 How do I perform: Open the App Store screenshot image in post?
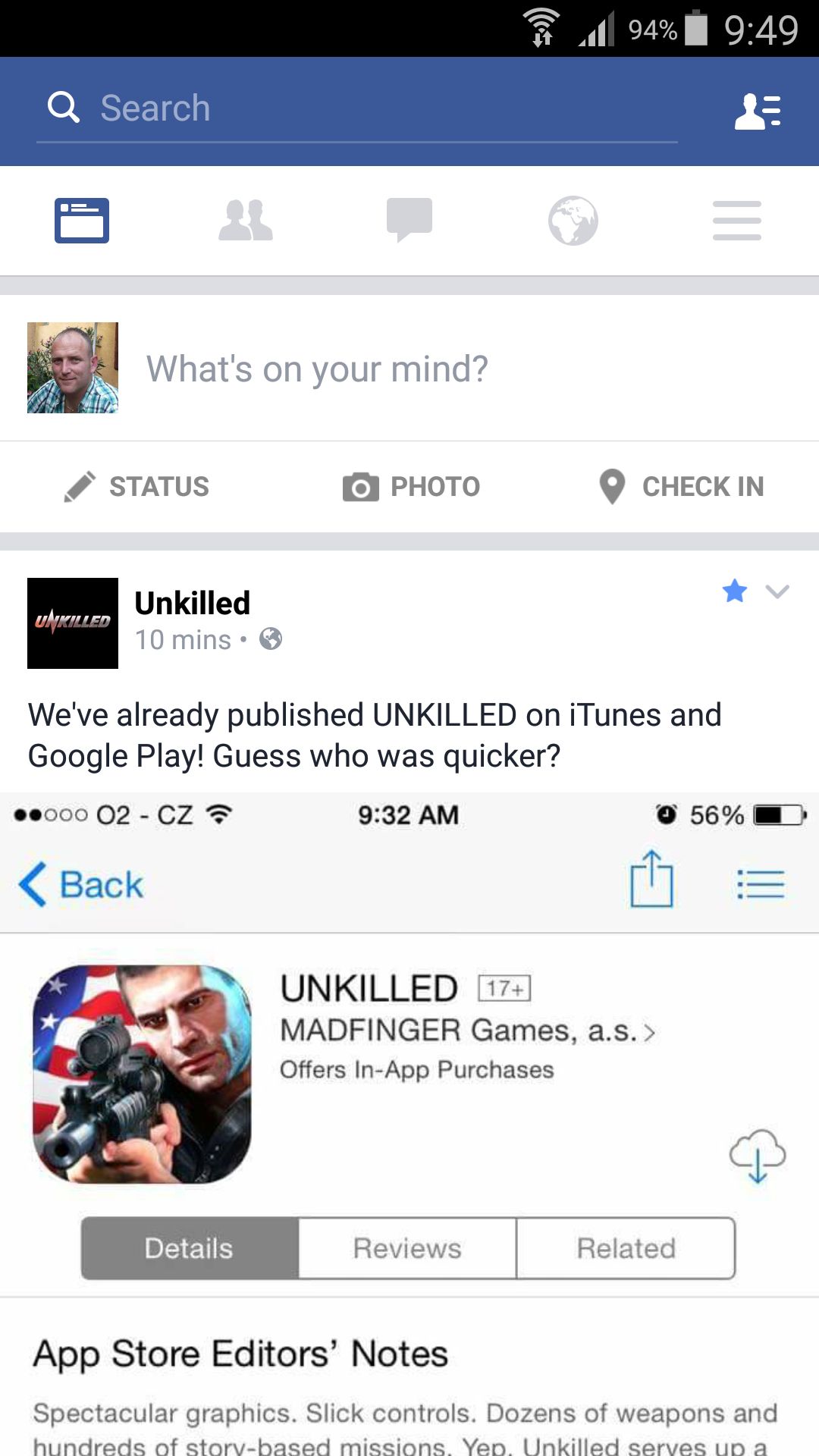click(409, 1125)
